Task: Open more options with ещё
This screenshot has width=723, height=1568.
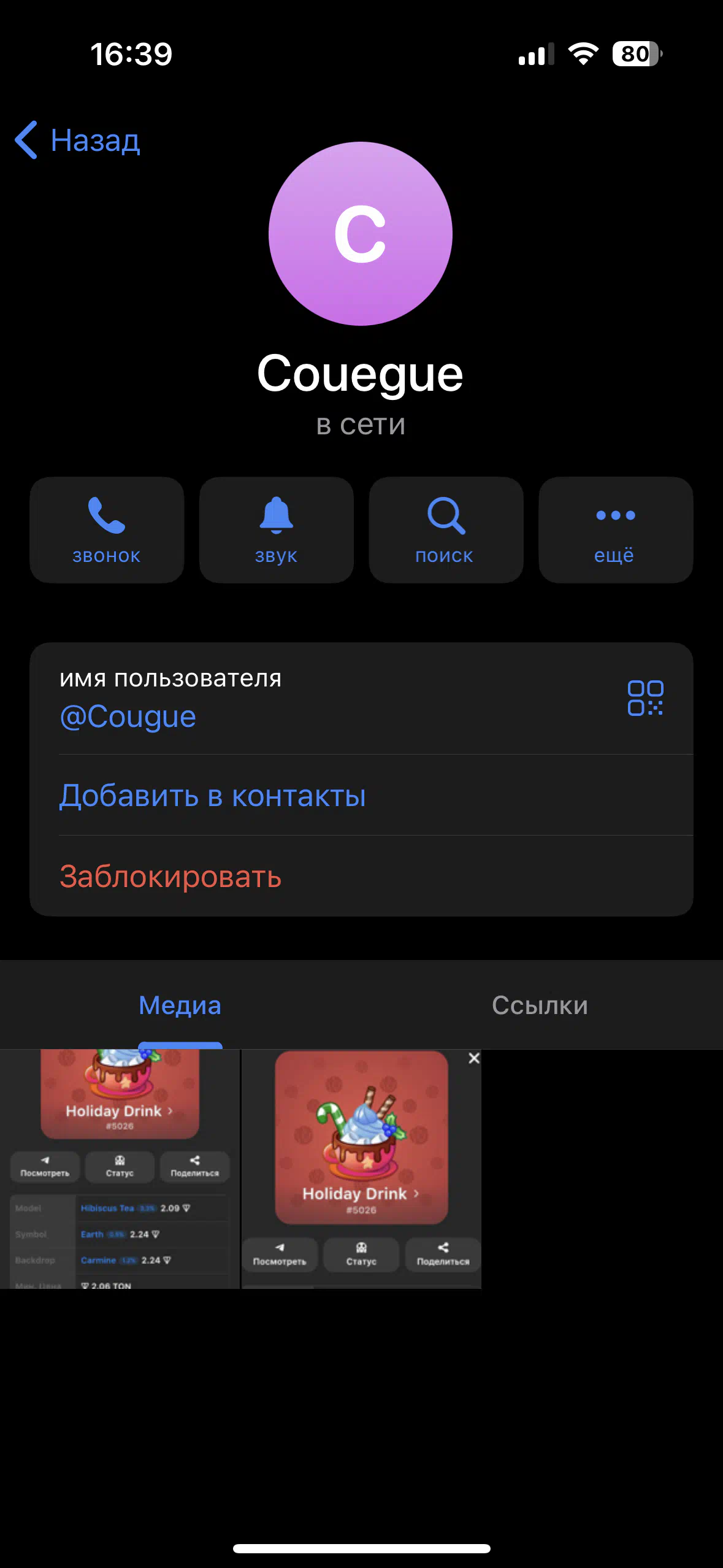Action: click(616, 530)
